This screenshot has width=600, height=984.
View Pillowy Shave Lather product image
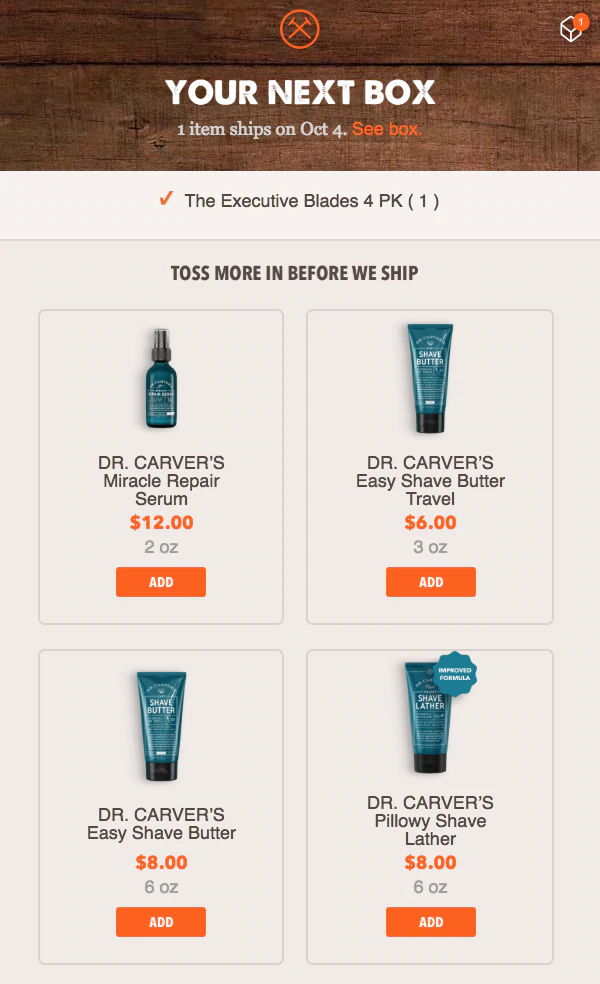[430, 718]
